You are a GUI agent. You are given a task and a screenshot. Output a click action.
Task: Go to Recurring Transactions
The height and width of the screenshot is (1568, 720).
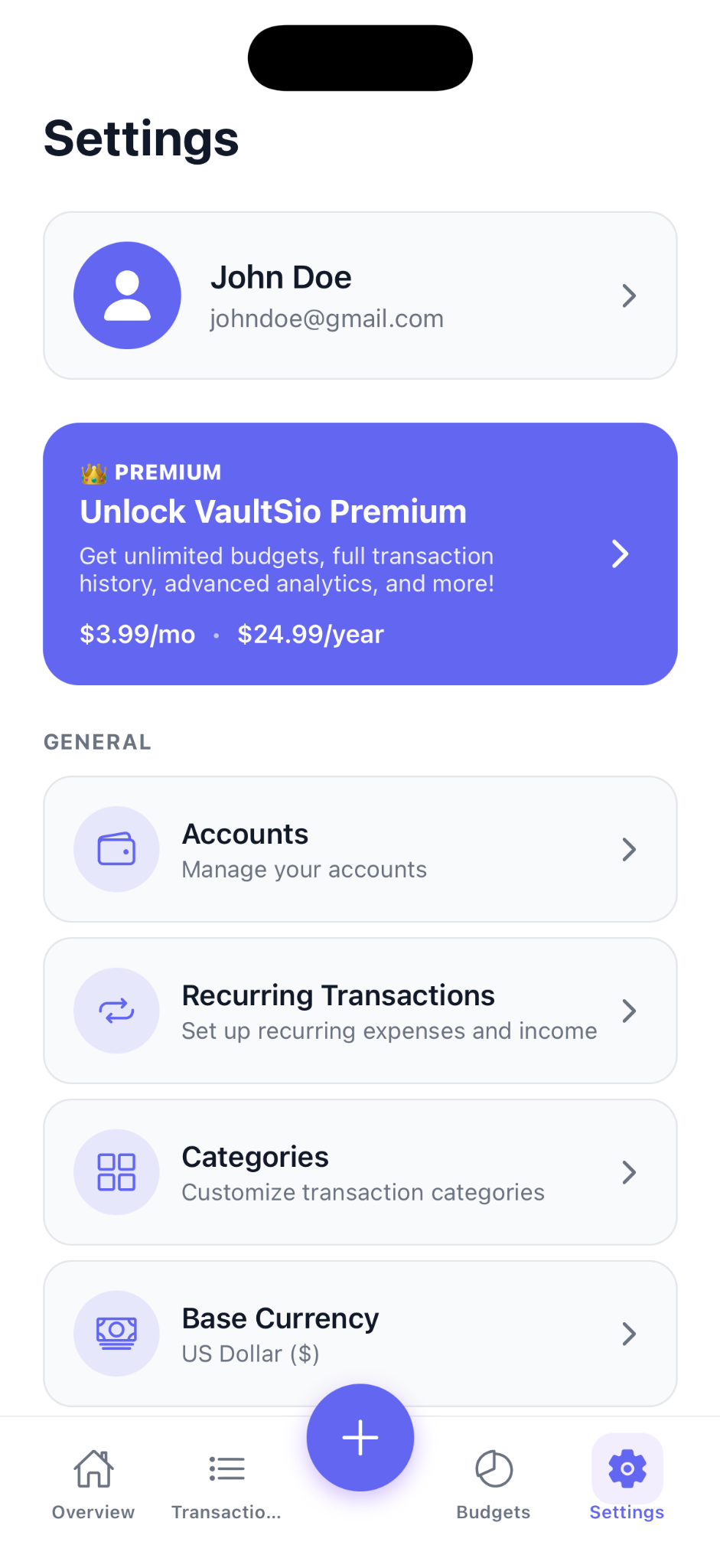coord(360,1011)
